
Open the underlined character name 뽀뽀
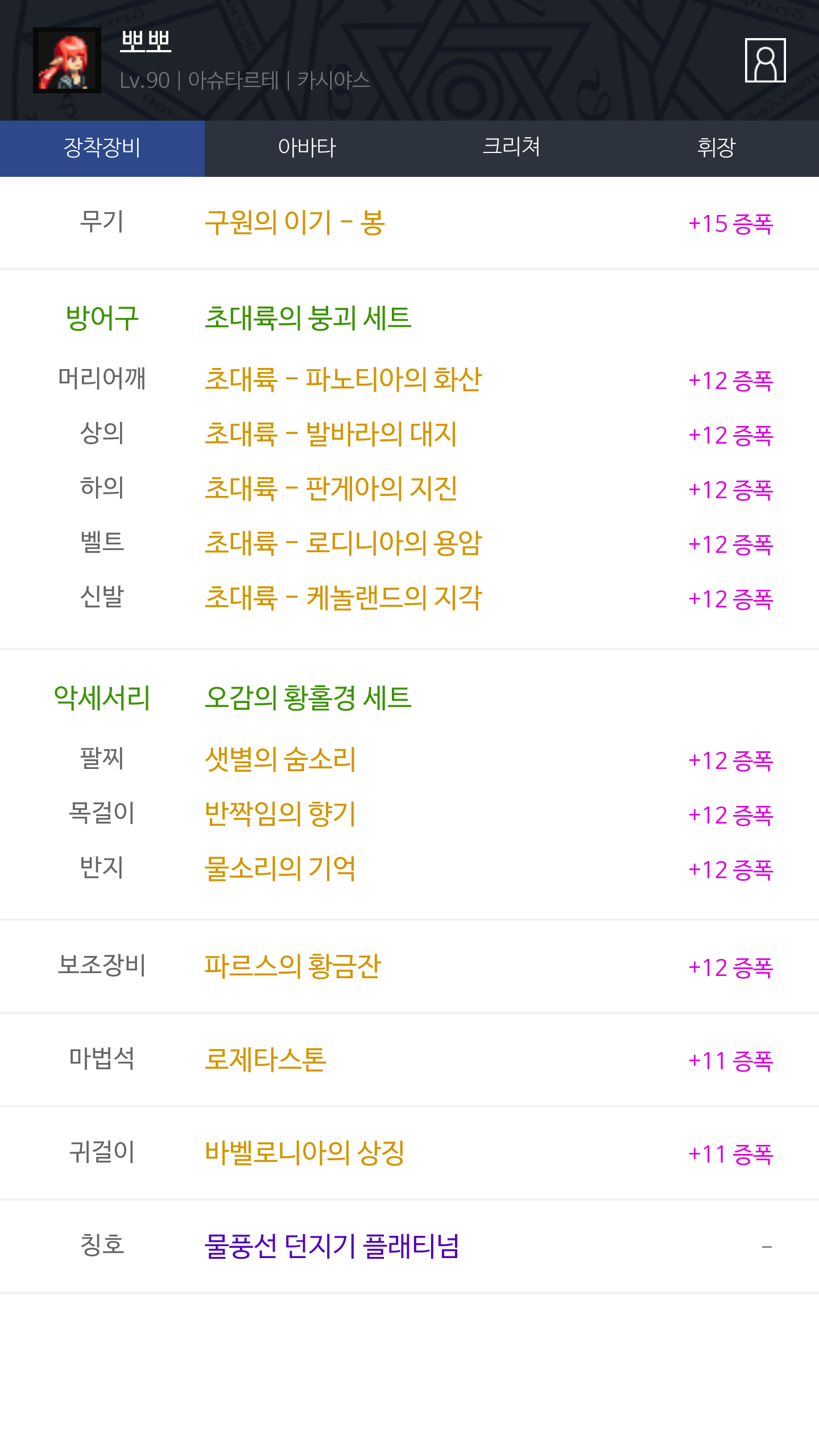[146, 41]
